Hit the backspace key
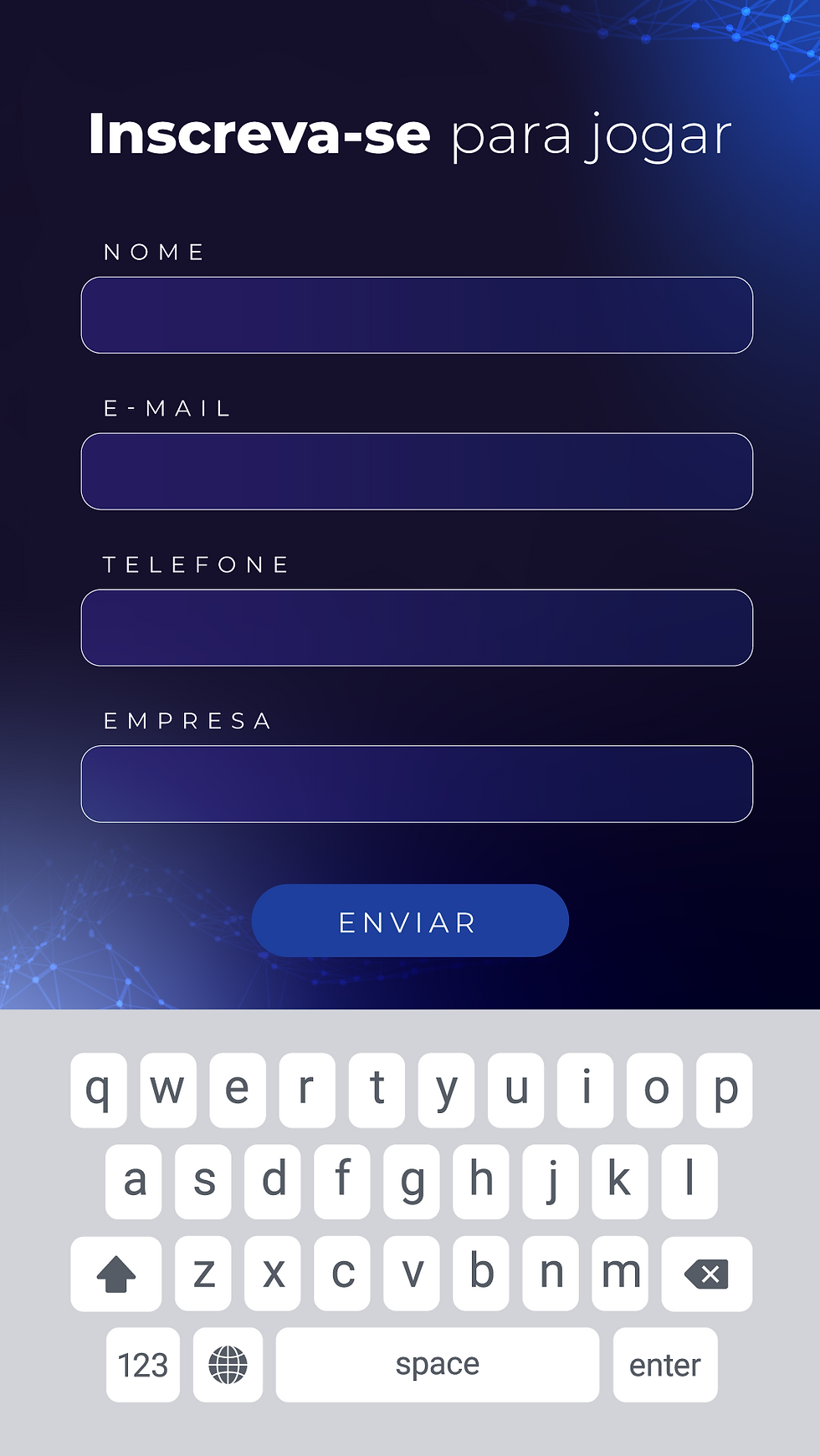 (706, 1274)
